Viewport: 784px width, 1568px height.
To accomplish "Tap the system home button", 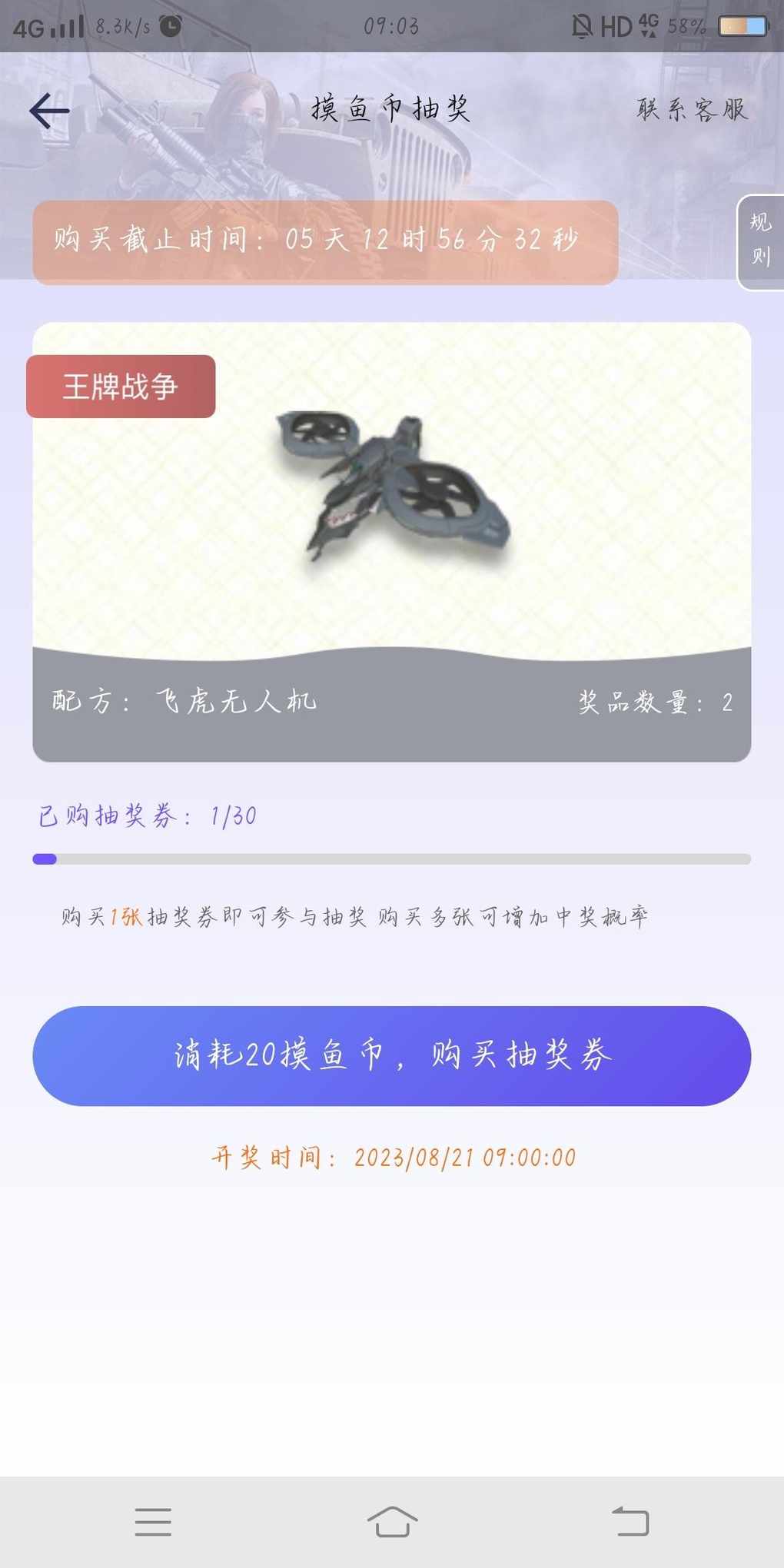I will 392,1522.
